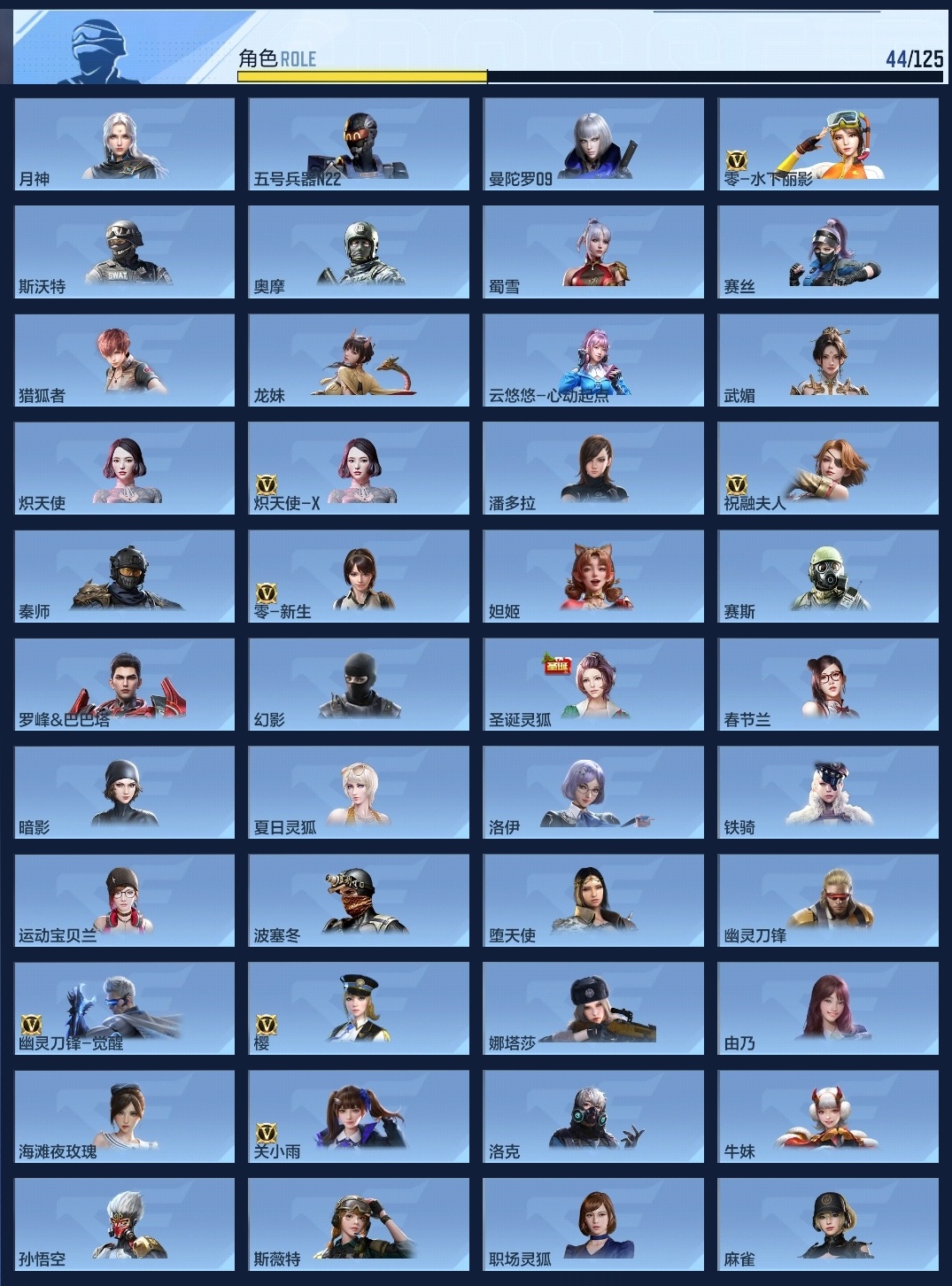The width and height of the screenshot is (952, 1286).
Task: Select the 斯沃特 character tile
Action: [x=125, y=252]
